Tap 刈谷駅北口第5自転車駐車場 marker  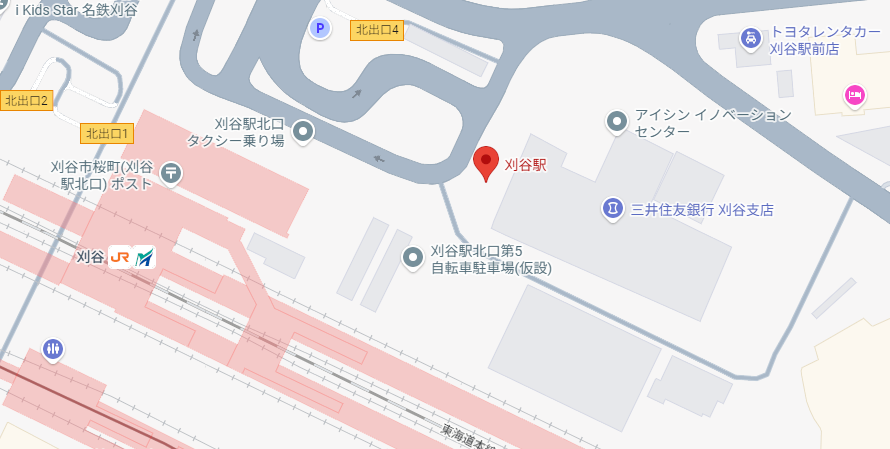coord(412,258)
